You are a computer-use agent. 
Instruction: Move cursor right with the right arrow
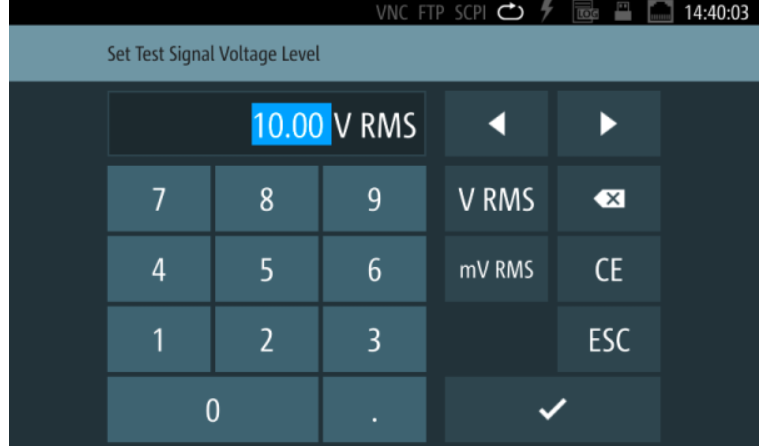tap(608, 124)
